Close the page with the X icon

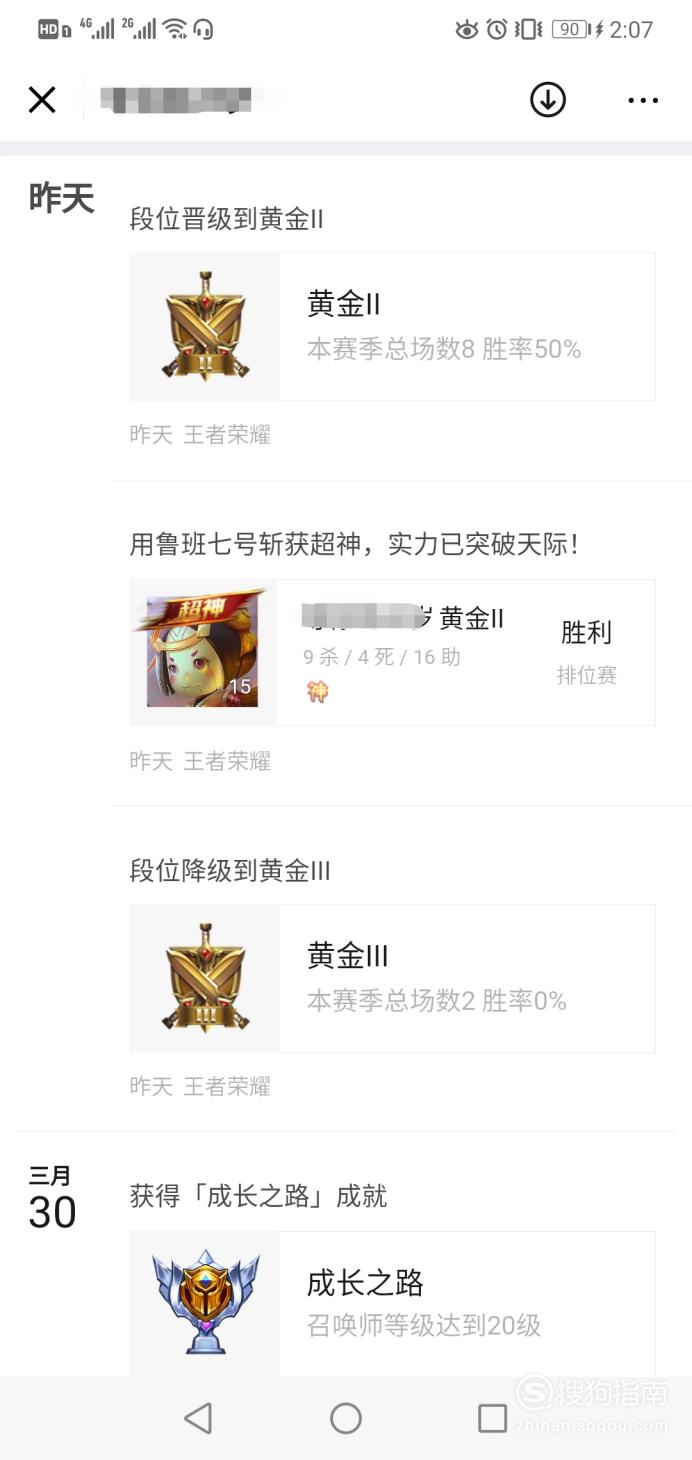pos(42,100)
